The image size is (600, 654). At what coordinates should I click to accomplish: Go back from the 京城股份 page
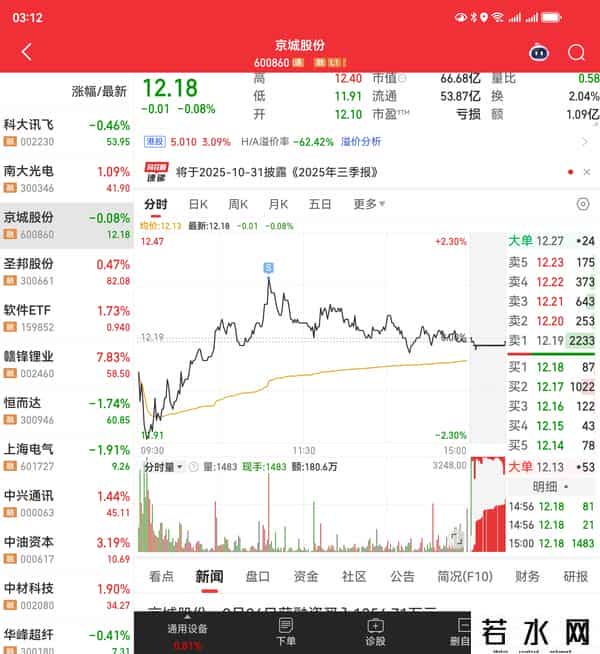point(26,52)
